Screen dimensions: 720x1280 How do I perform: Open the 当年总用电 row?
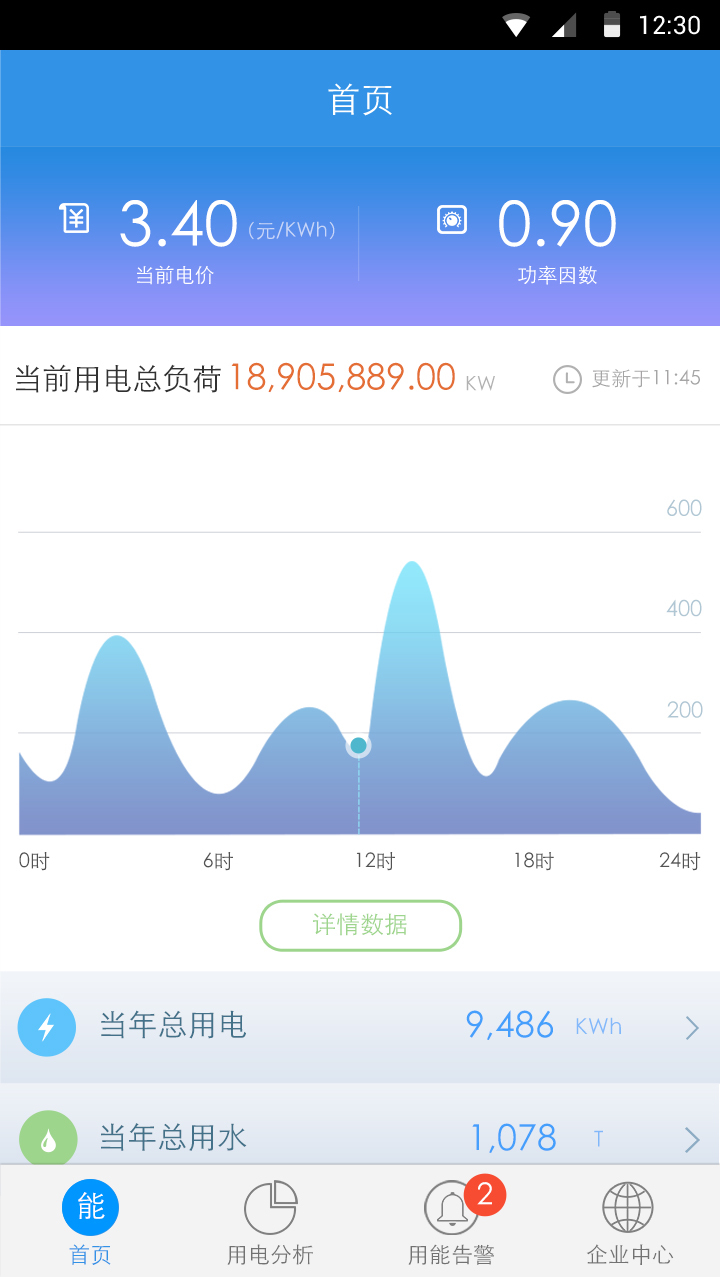pos(360,1027)
